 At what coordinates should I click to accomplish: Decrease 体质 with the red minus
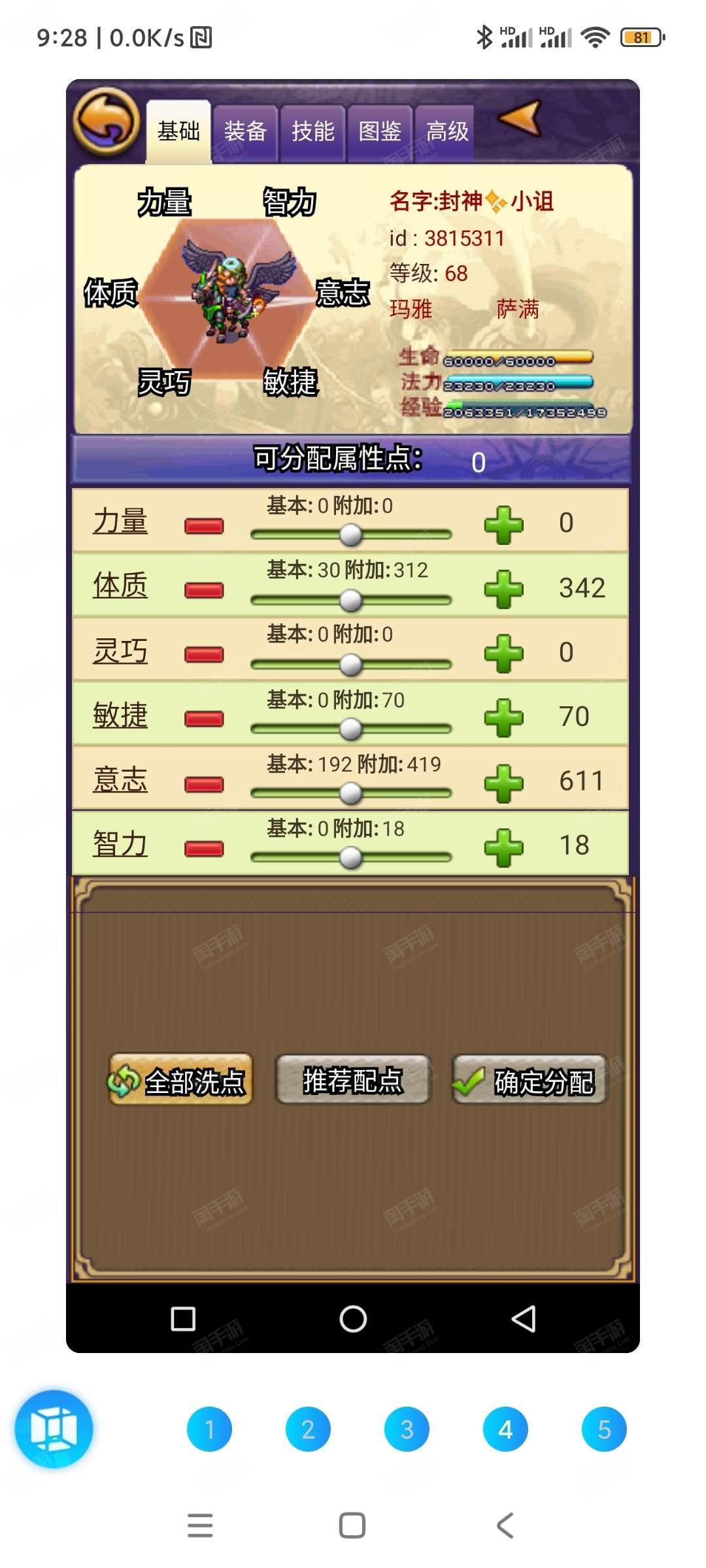point(204,590)
